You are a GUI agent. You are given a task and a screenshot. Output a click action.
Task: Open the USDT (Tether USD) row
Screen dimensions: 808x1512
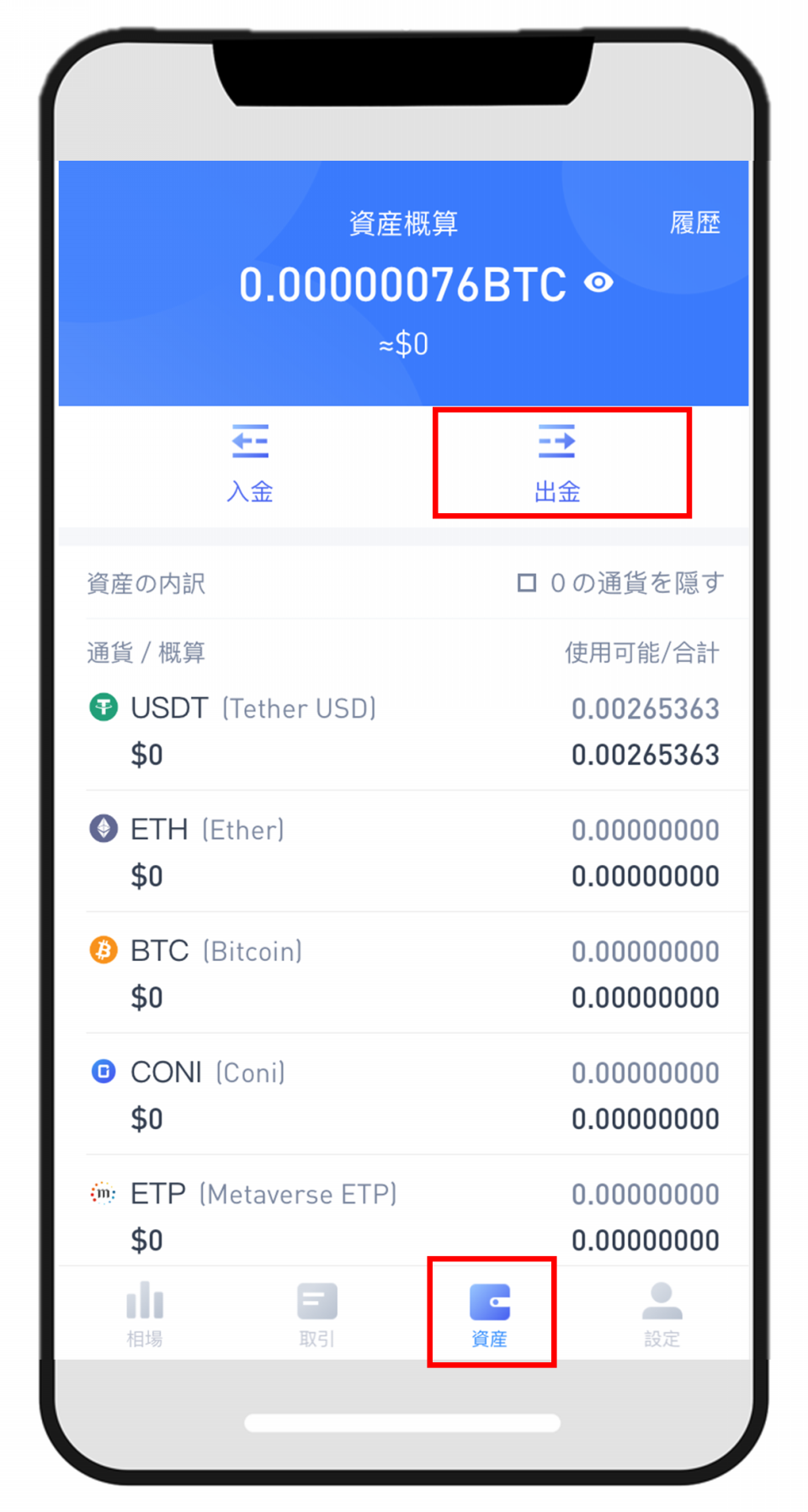[404, 730]
